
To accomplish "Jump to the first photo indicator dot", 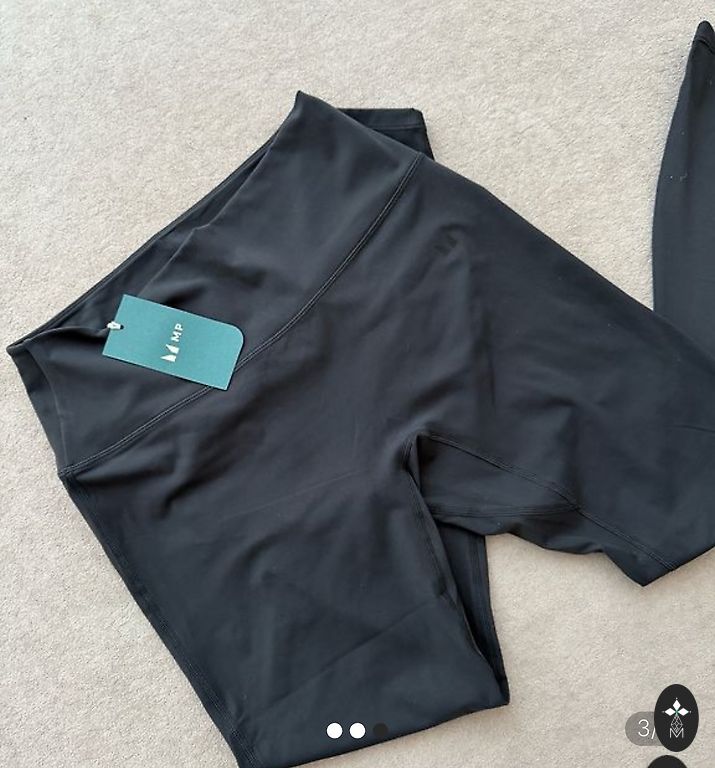I will [x=334, y=731].
